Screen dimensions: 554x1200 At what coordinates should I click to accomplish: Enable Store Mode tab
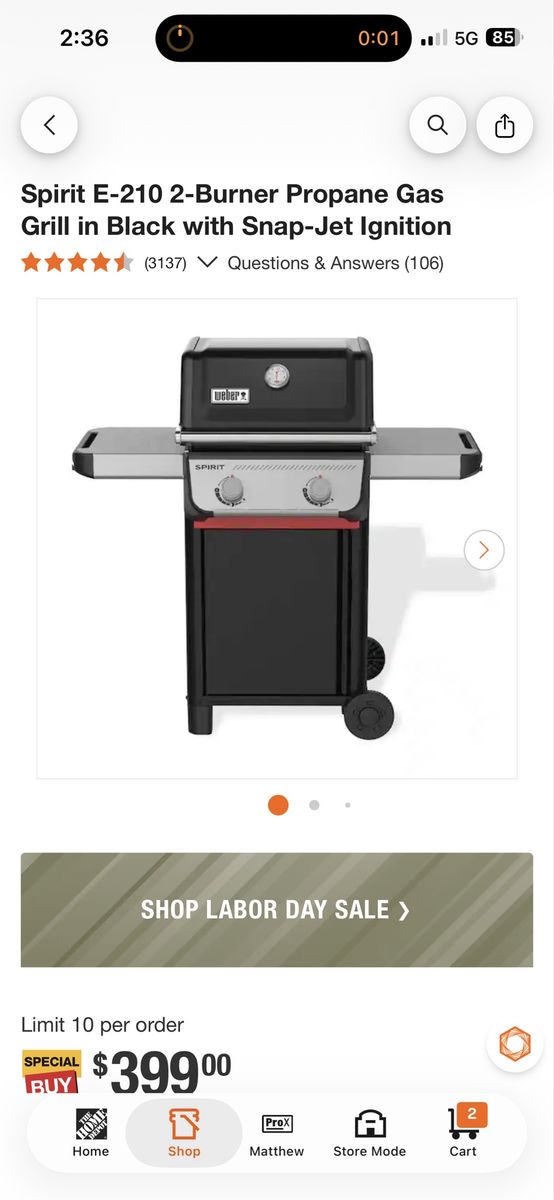click(x=370, y=1133)
